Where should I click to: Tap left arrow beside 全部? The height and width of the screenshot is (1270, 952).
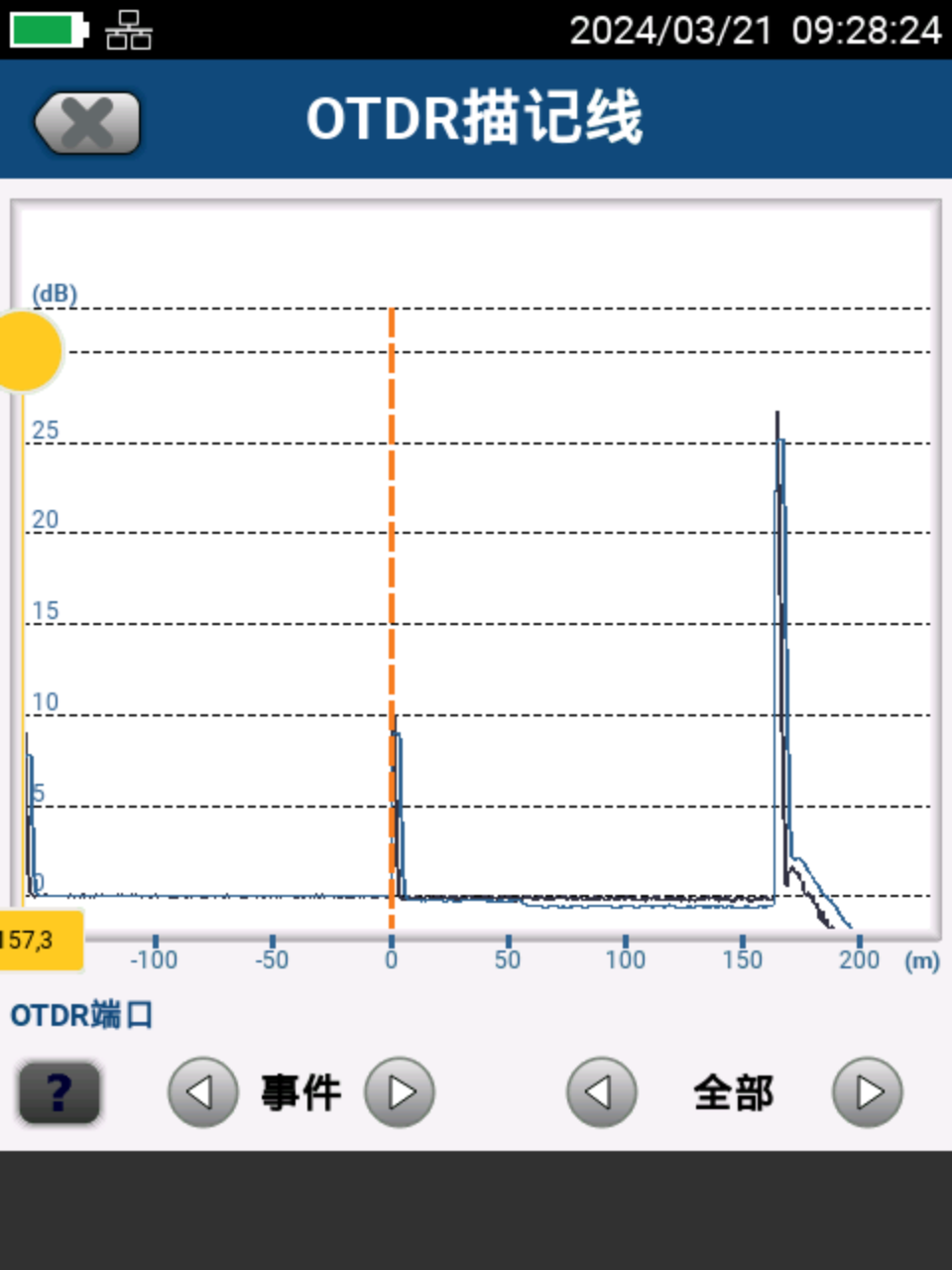[601, 1092]
